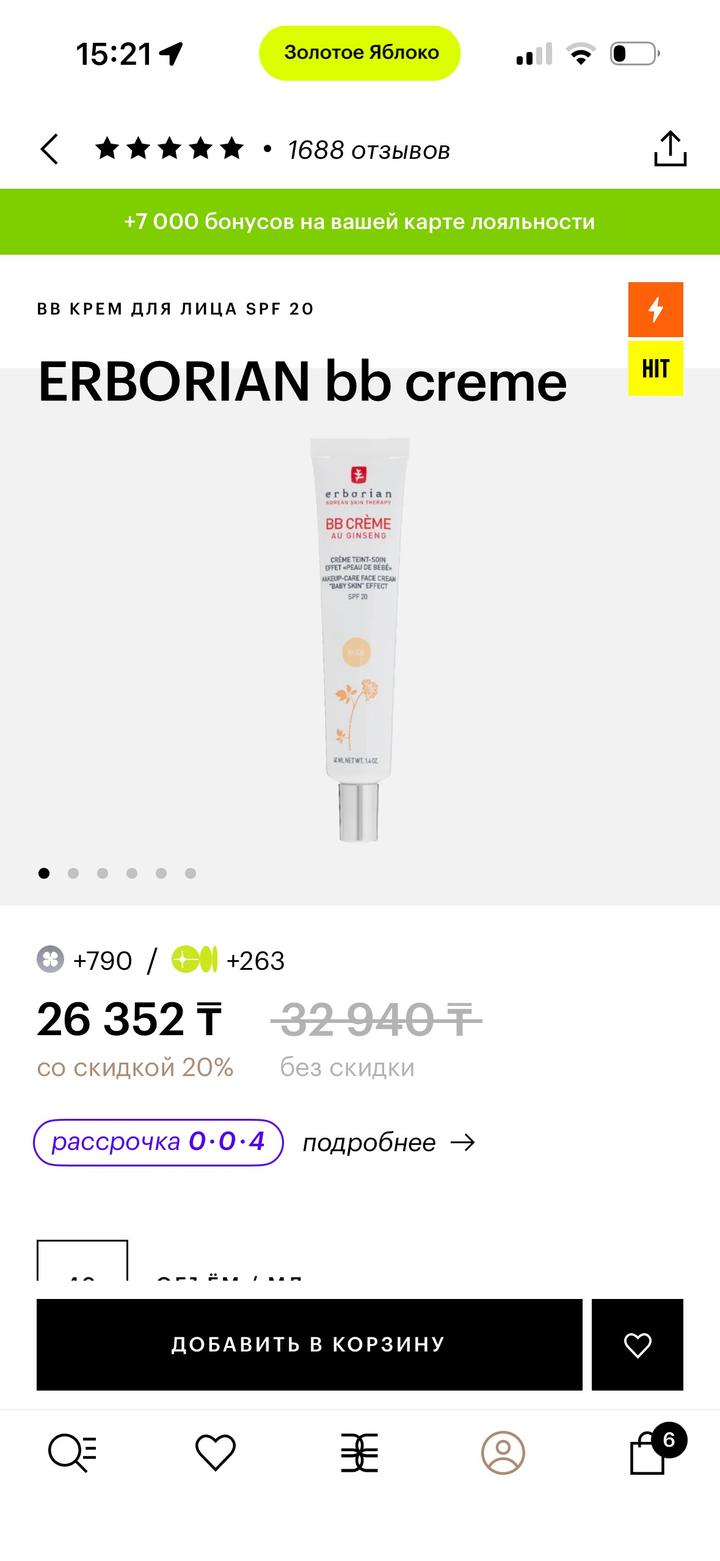Open the ERBORIAN bb creme product photo
Screen dimensions: 720x1561
tap(359, 640)
